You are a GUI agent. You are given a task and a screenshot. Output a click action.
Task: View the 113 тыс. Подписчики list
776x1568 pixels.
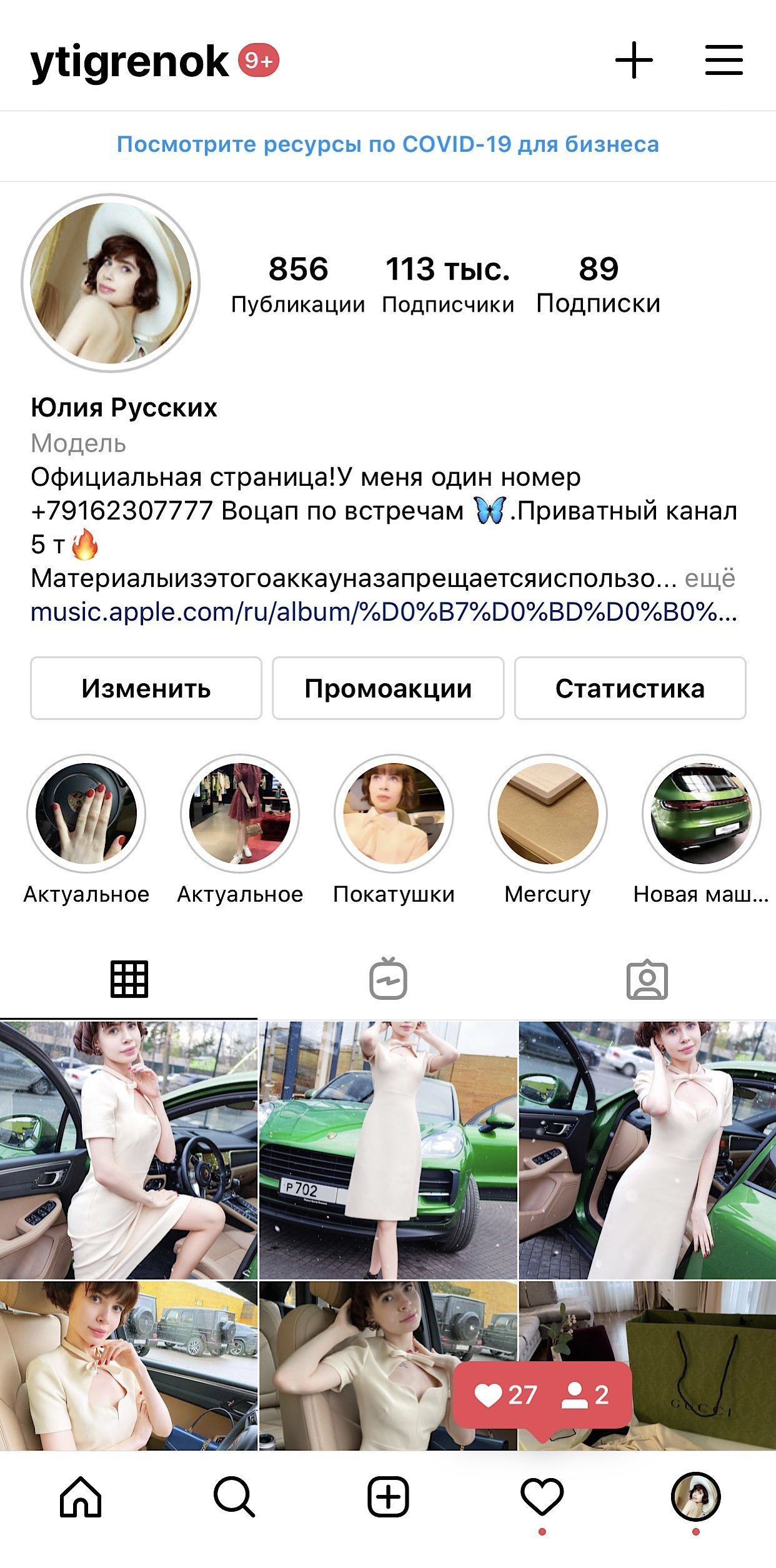(x=447, y=284)
